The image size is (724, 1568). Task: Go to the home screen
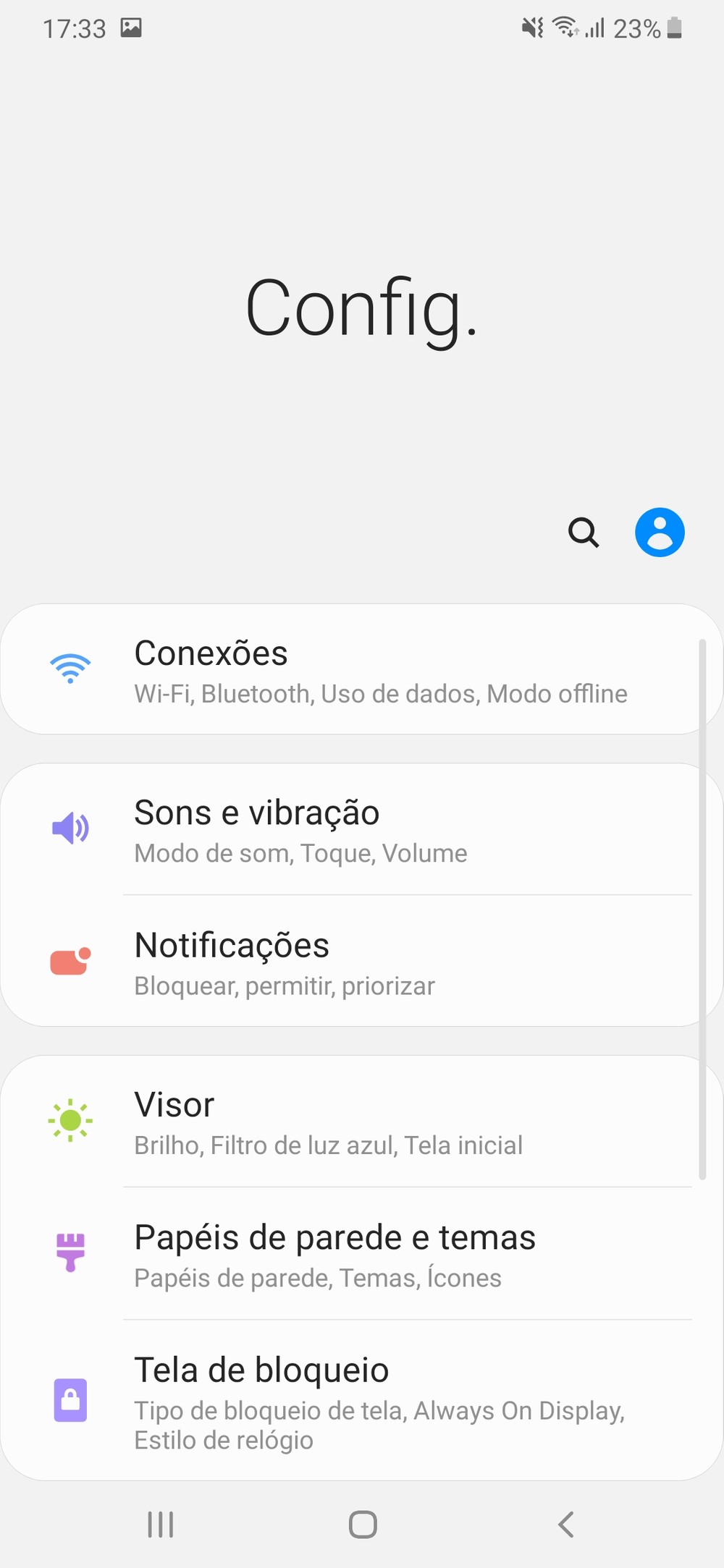(x=363, y=1525)
